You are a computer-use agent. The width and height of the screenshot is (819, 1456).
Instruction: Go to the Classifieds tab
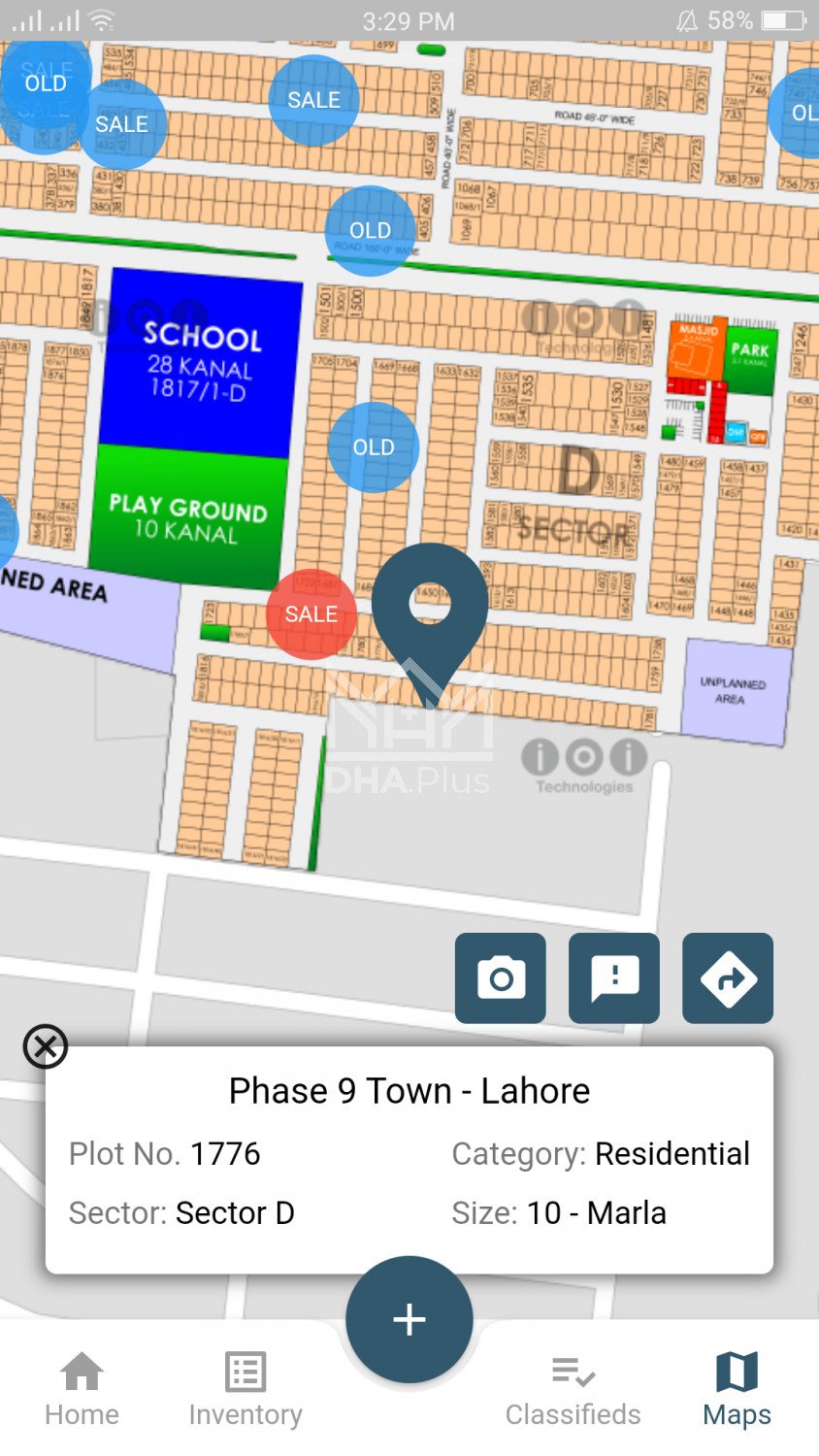coord(573,1389)
